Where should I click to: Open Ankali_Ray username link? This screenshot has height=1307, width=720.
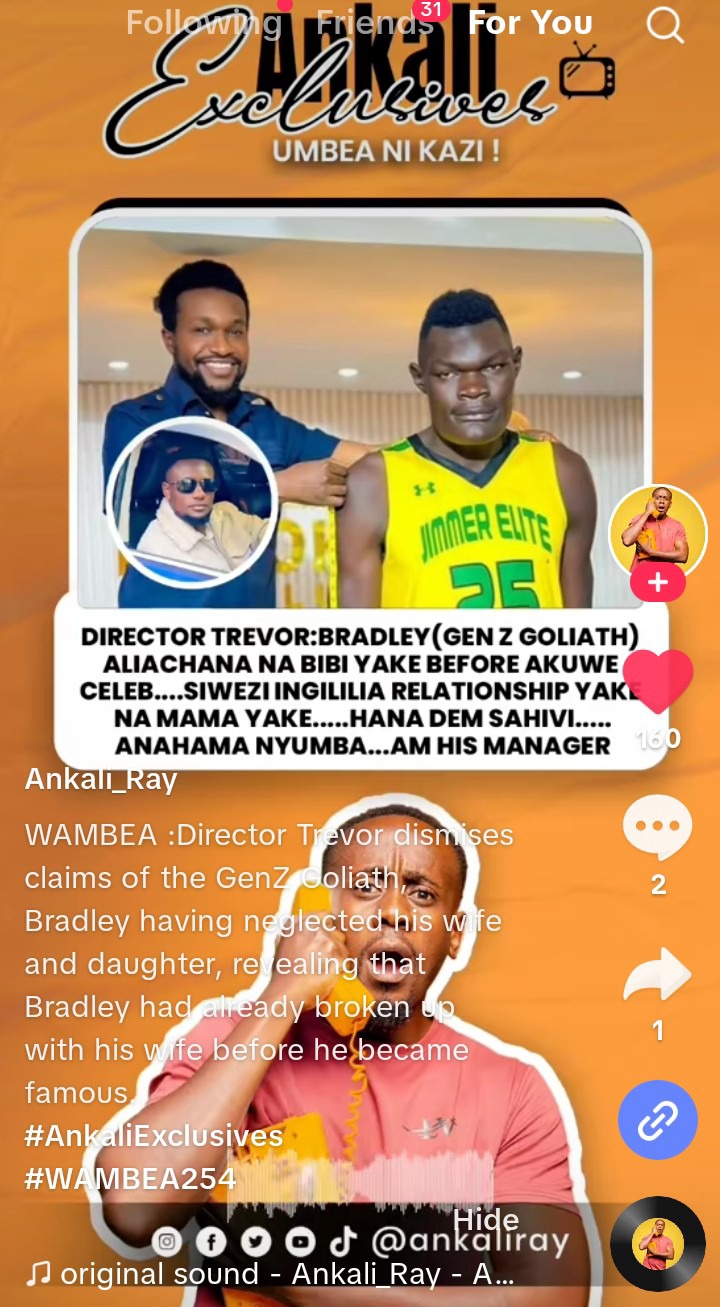(101, 780)
